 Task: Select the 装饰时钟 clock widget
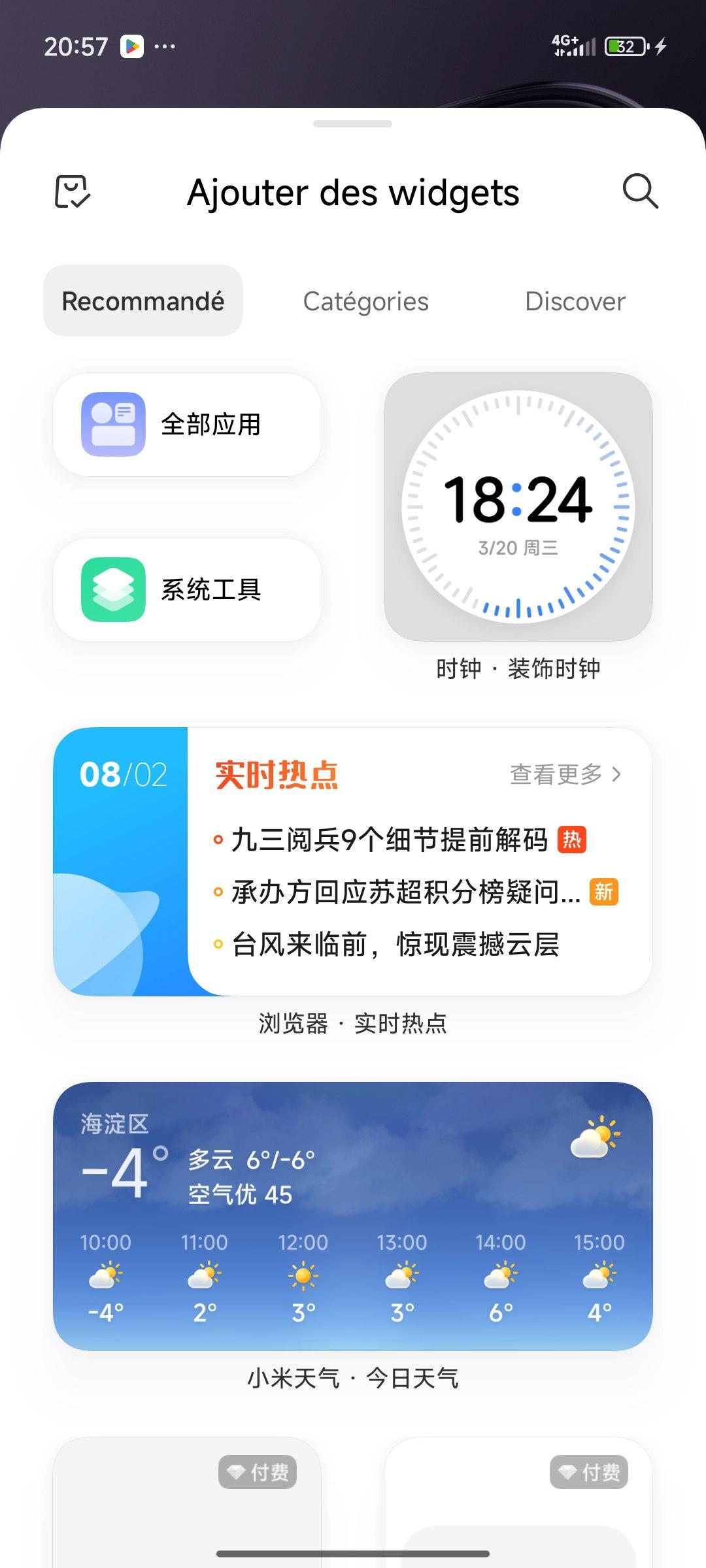(518, 507)
